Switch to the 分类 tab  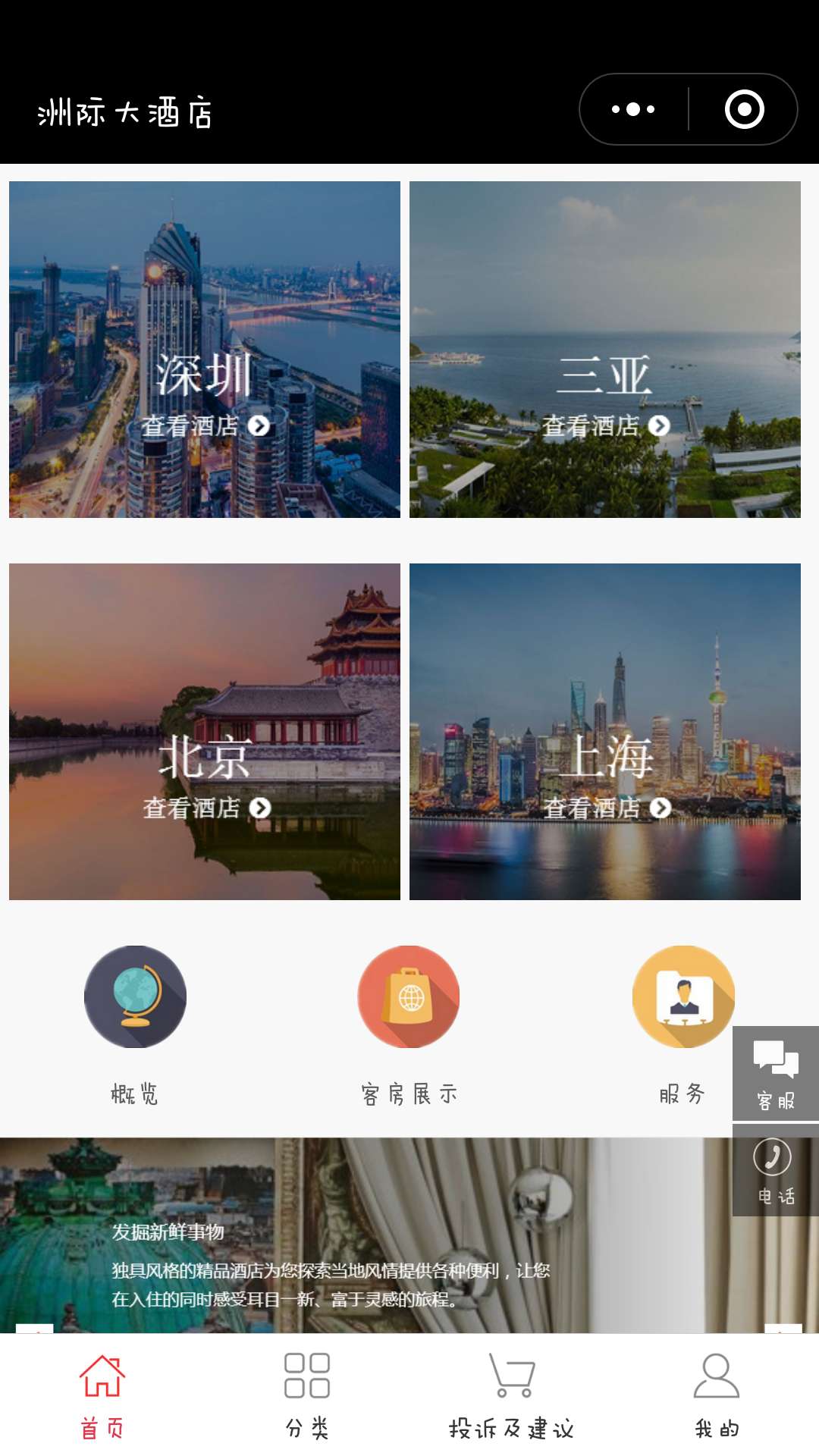tap(307, 1395)
